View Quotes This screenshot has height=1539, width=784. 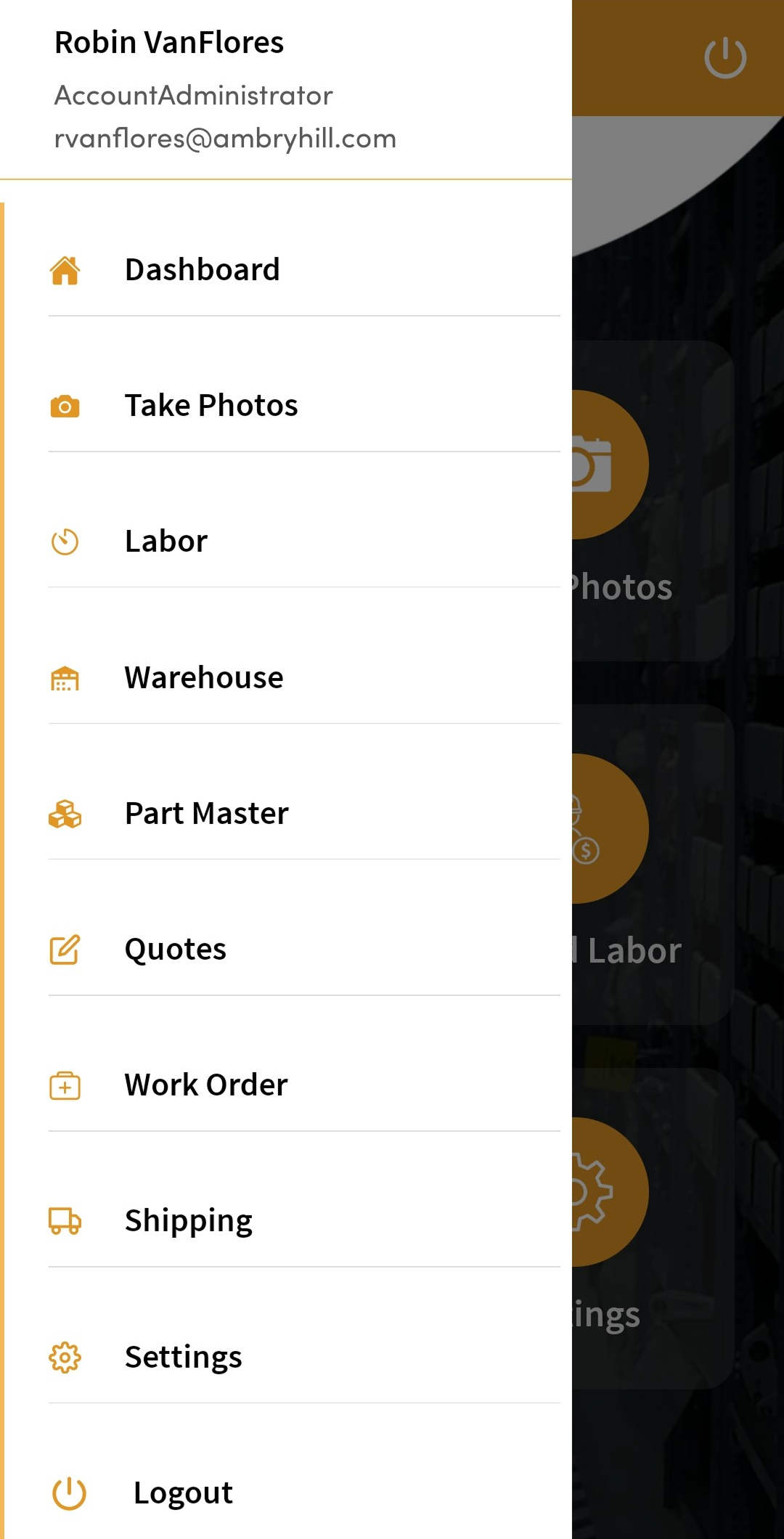176,950
